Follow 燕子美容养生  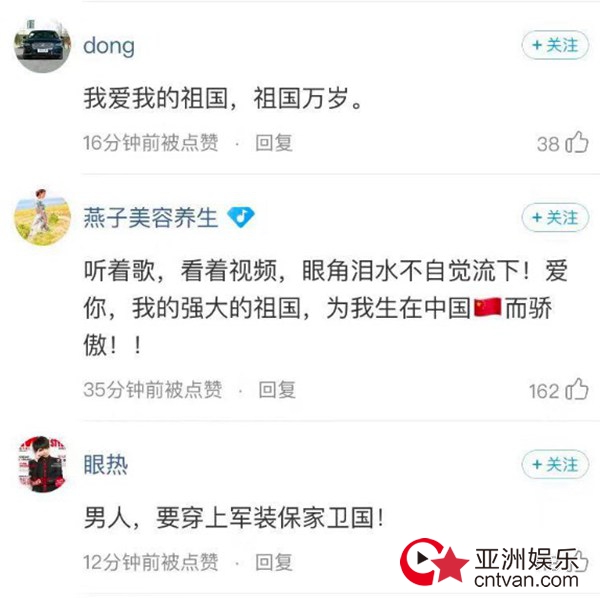pyautogui.click(x=554, y=217)
